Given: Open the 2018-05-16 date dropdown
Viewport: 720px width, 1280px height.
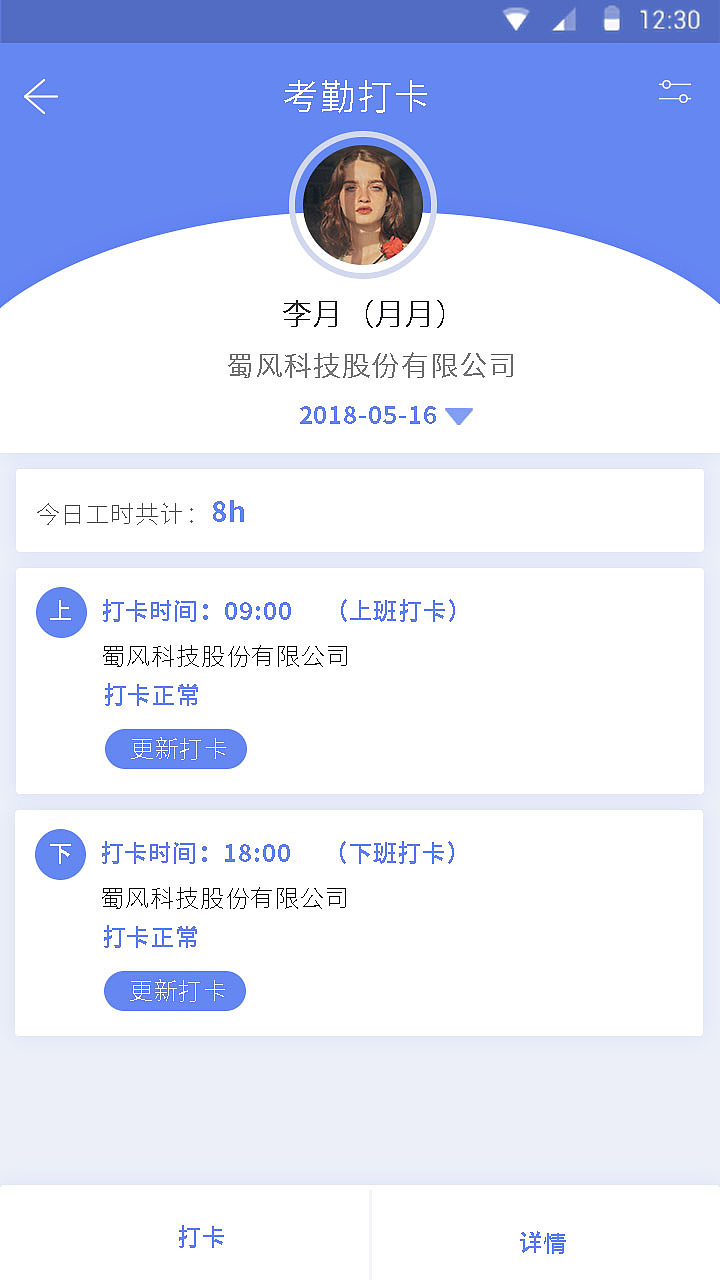Looking at the screenshot, I should (x=385, y=415).
